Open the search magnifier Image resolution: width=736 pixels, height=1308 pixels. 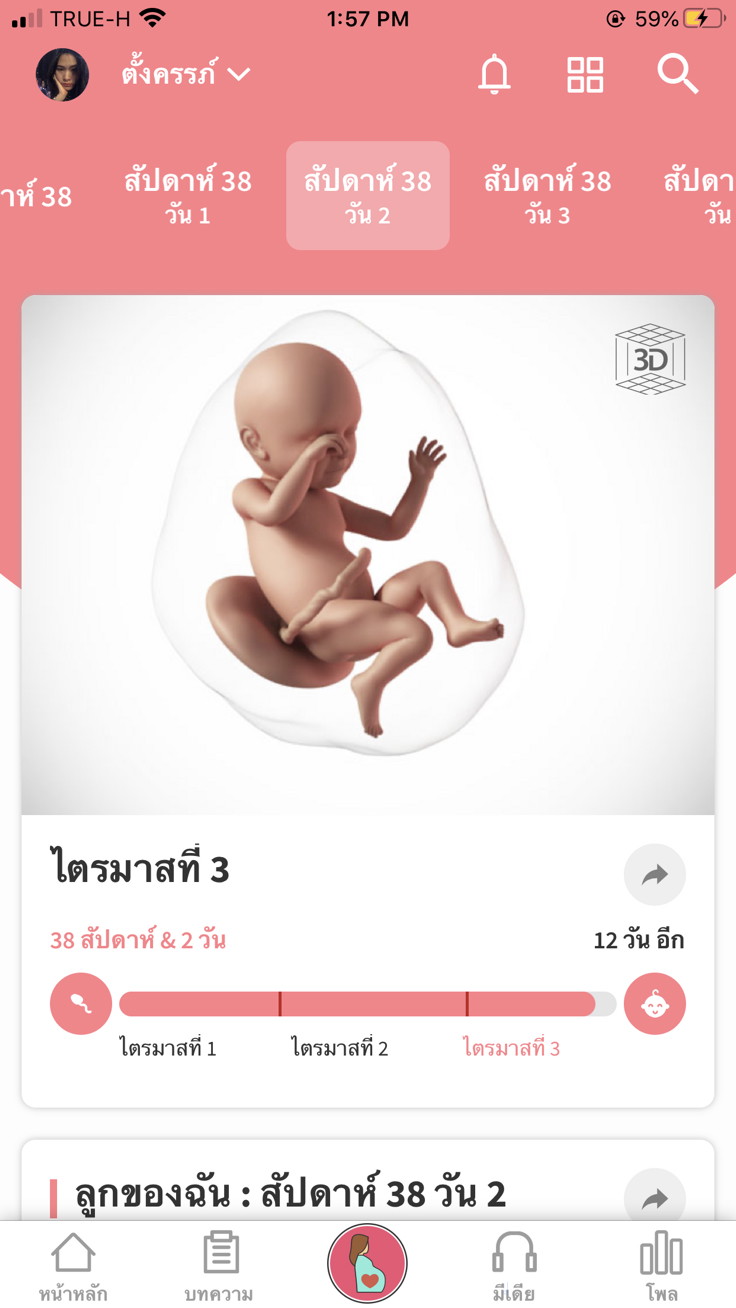click(677, 75)
